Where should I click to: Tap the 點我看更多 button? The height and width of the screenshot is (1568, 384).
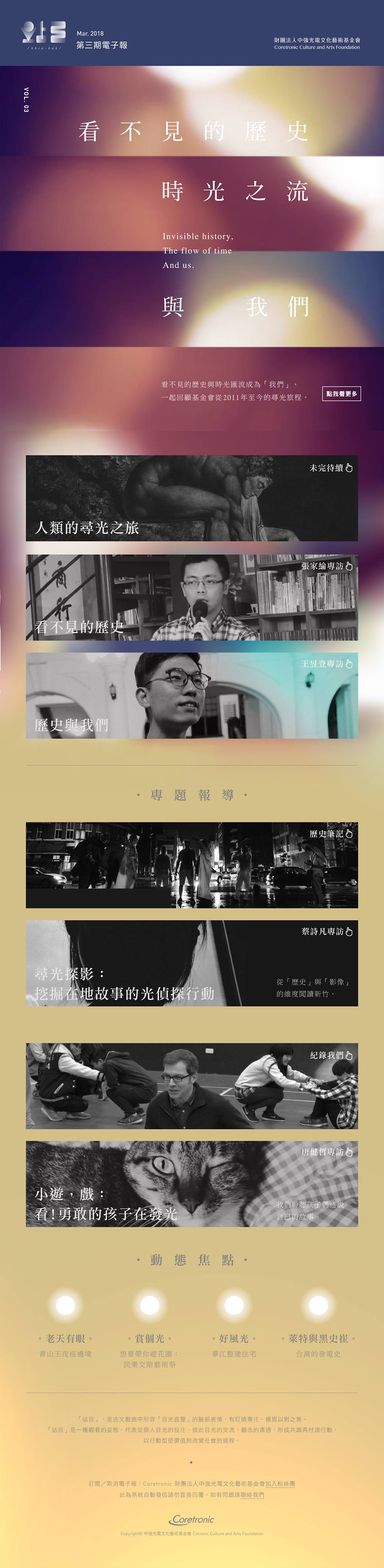pyautogui.click(x=342, y=394)
